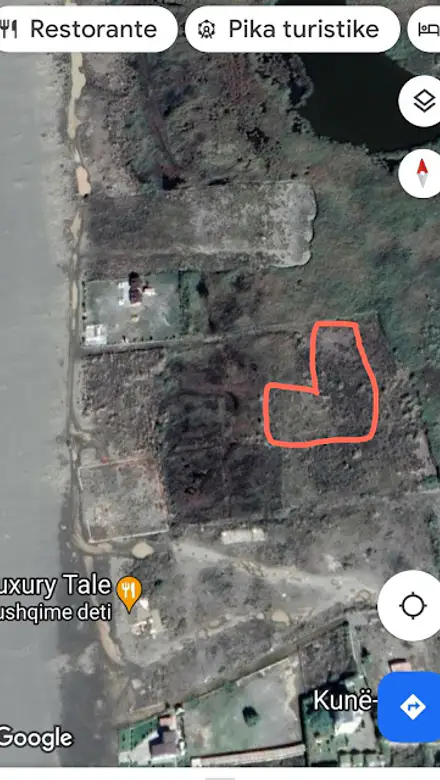Open the map layers selector
Viewport: 440px width, 780px height.
[x=421, y=101]
